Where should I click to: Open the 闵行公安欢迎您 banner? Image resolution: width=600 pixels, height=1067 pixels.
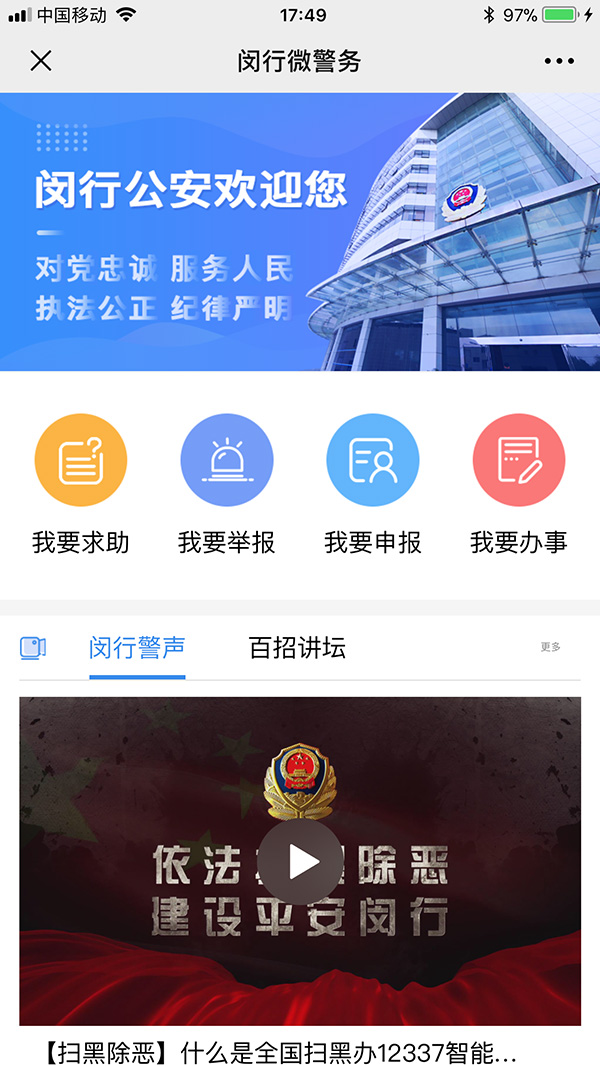[x=300, y=232]
